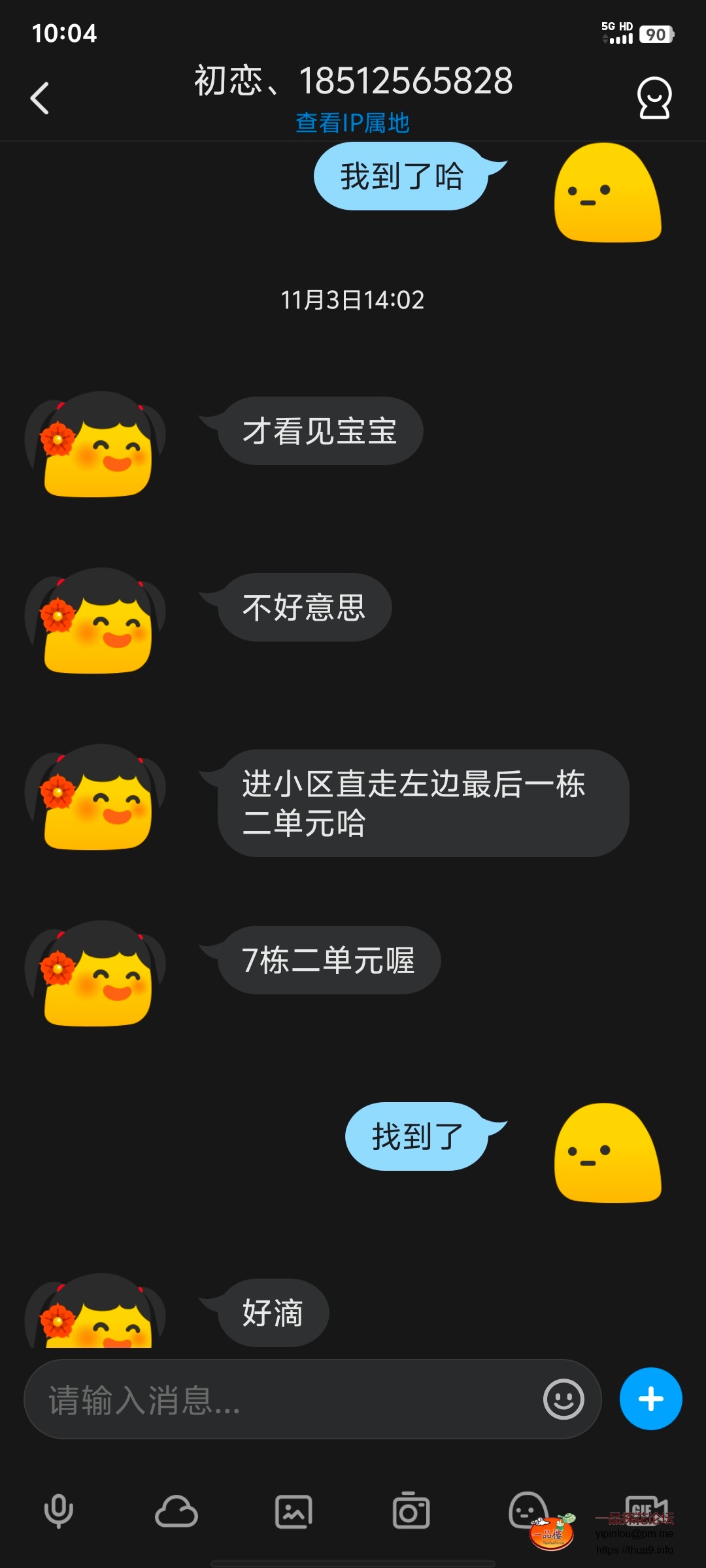Open the sticker face panel icon
This screenshot has height=1568, width=706.
529,1511
